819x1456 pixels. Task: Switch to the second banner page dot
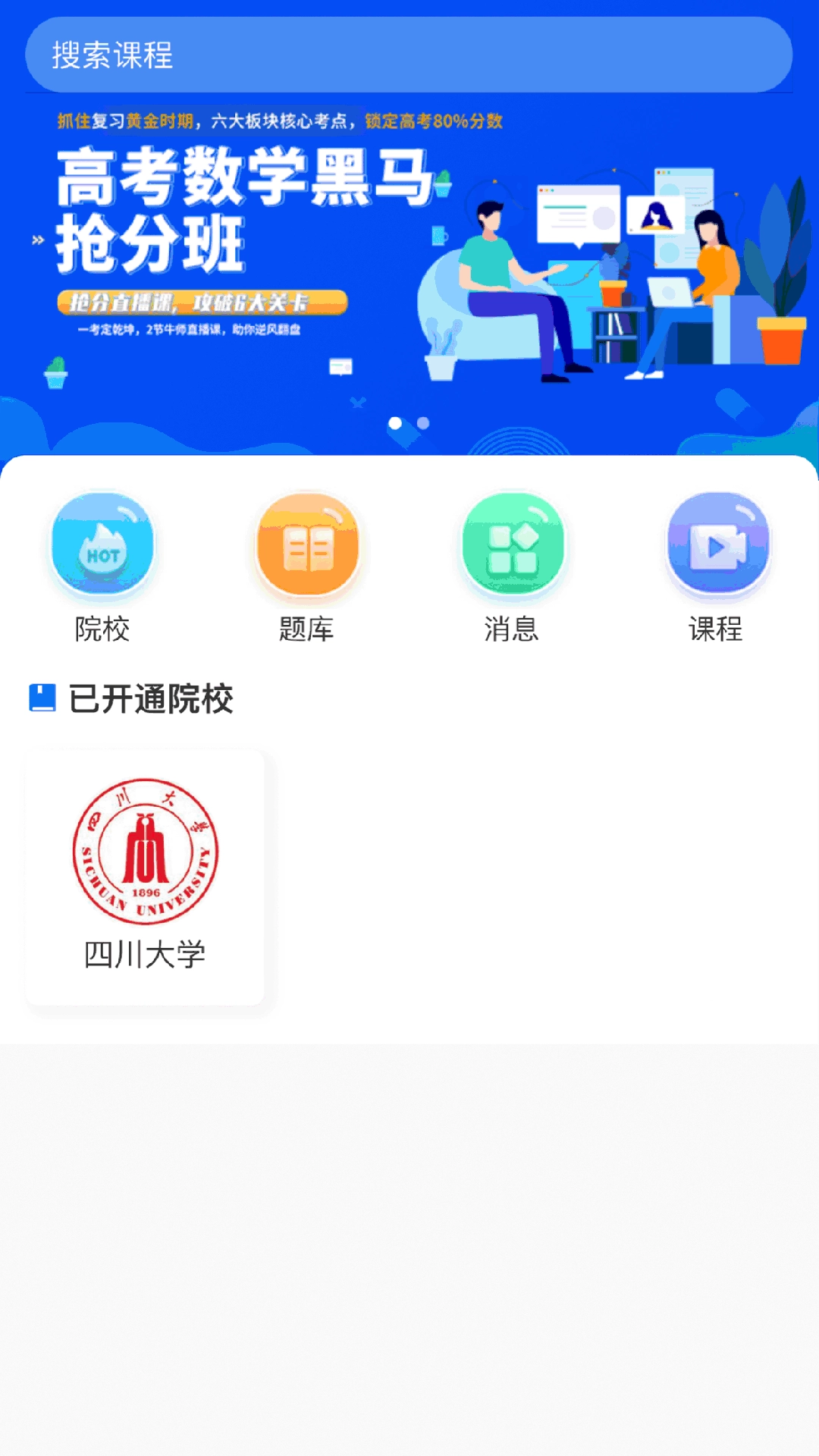pyautogui.click(x=422, y=422)
